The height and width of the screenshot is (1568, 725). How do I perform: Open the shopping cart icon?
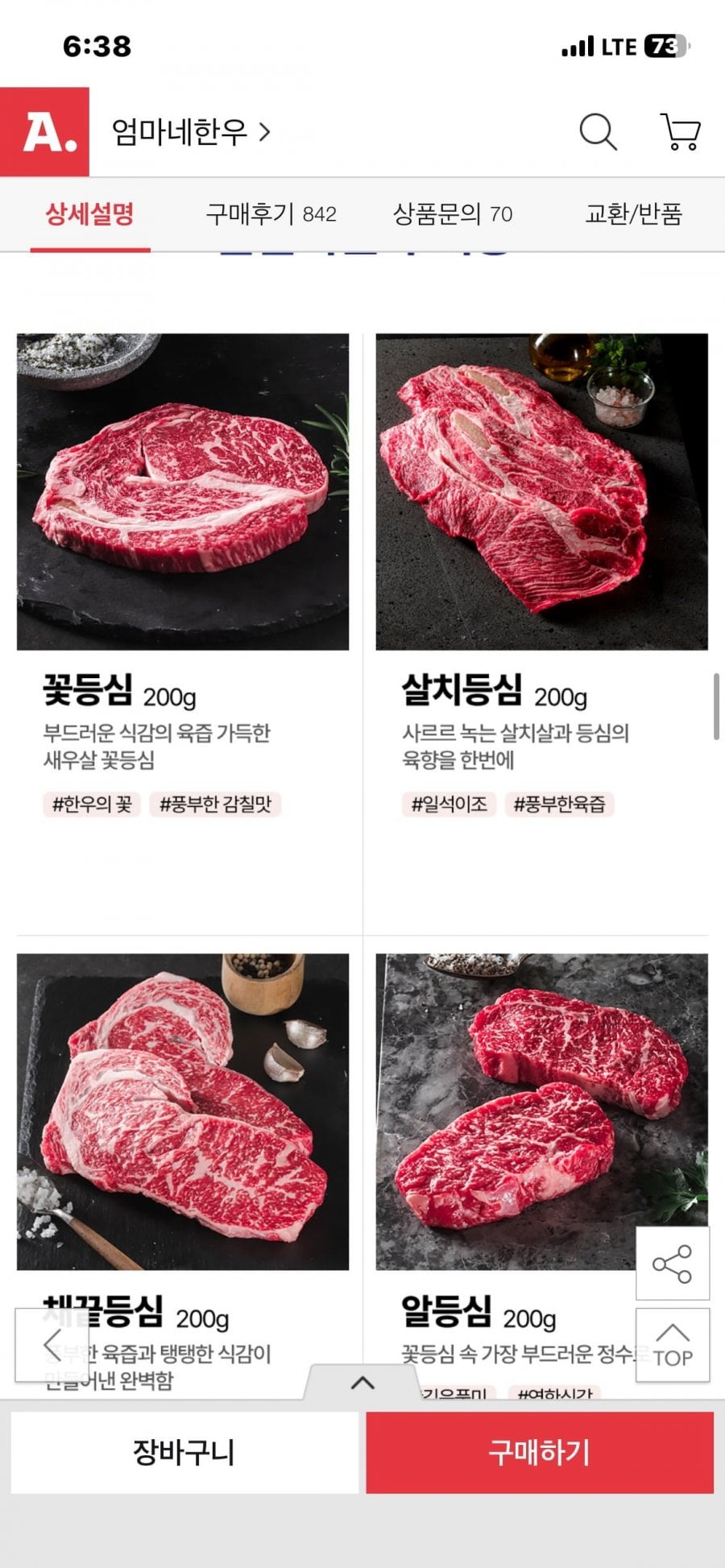click(681, 131)
